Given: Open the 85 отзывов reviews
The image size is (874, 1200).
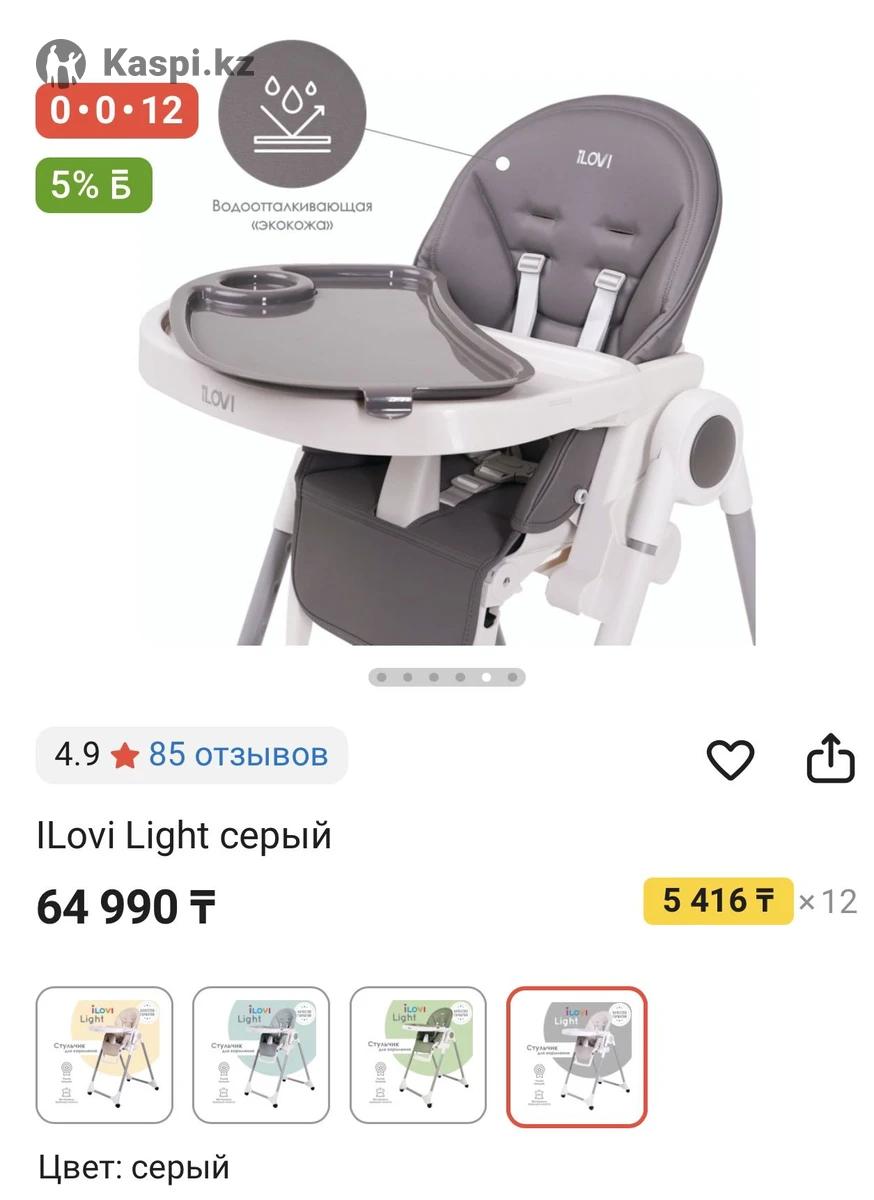Looking at the screenshot, I should point(238,754).
